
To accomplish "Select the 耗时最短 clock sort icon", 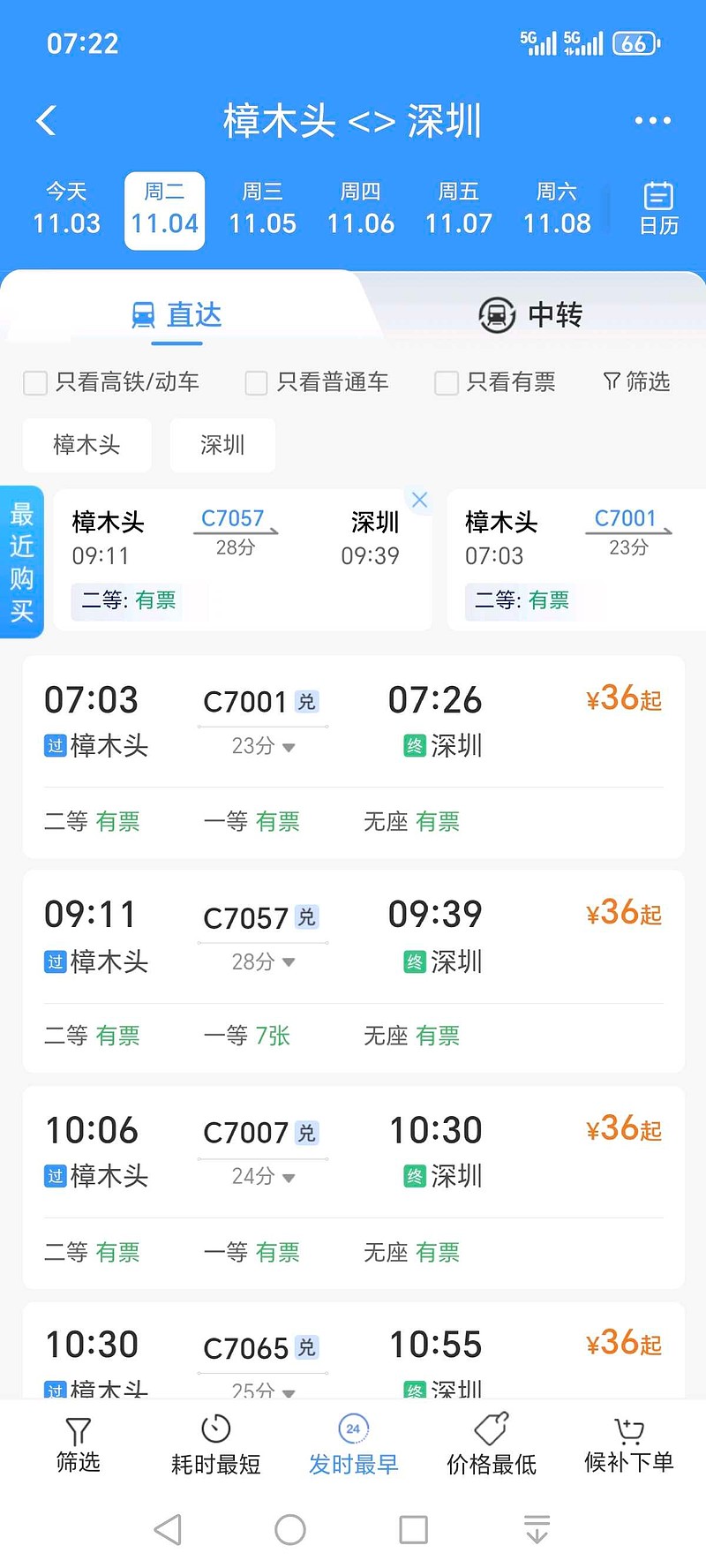I will (215, 1429).
